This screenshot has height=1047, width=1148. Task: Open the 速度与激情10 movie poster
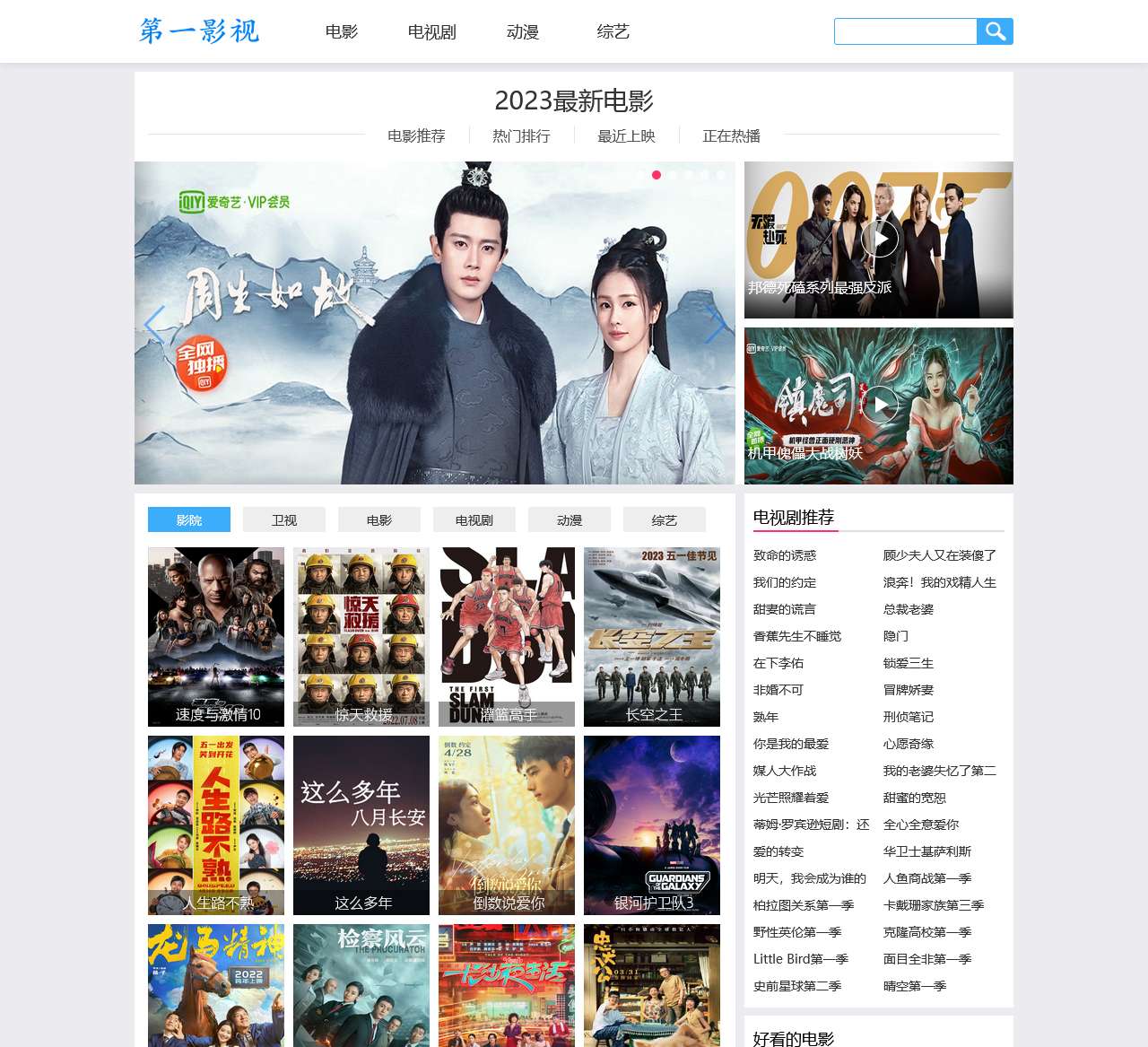[x=216, y=637]
